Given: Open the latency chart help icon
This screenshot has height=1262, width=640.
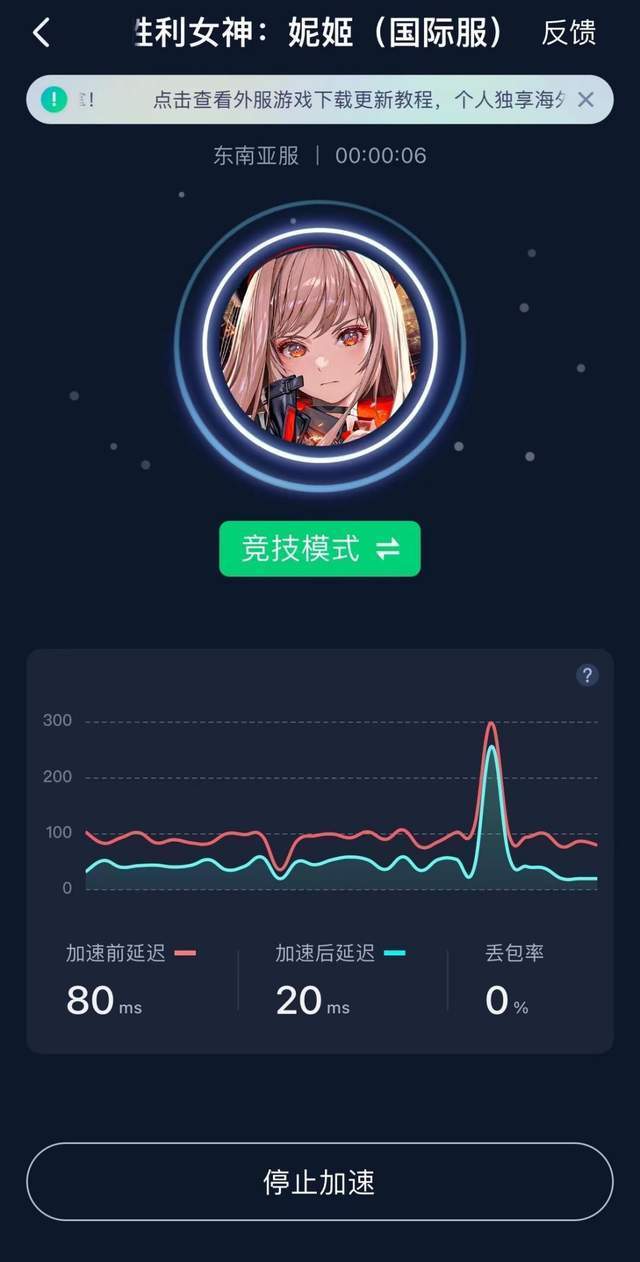Looking at the screenshot, I should click(x=587, y=675).
